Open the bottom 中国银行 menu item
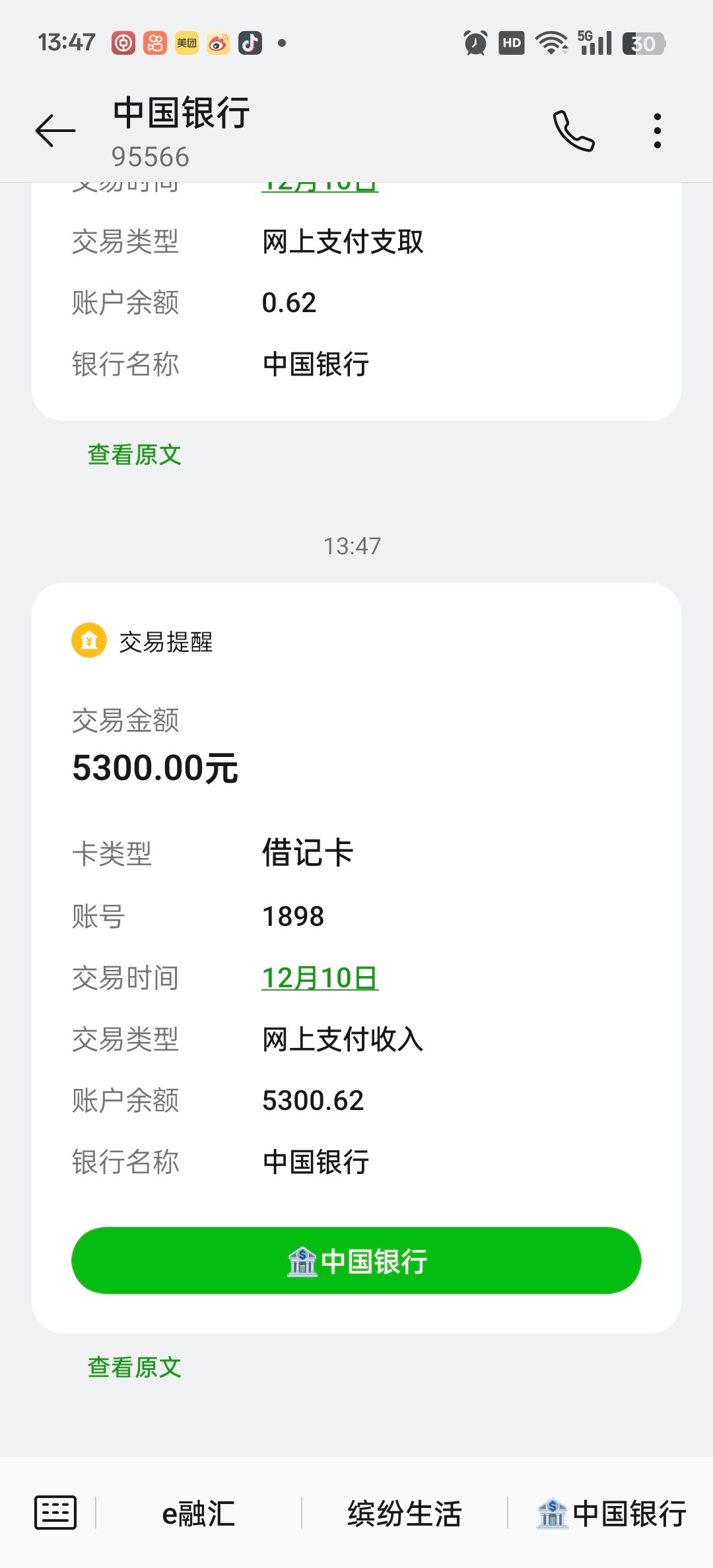This screenshot has height=1568, width=713. [x=611, y=1513]
